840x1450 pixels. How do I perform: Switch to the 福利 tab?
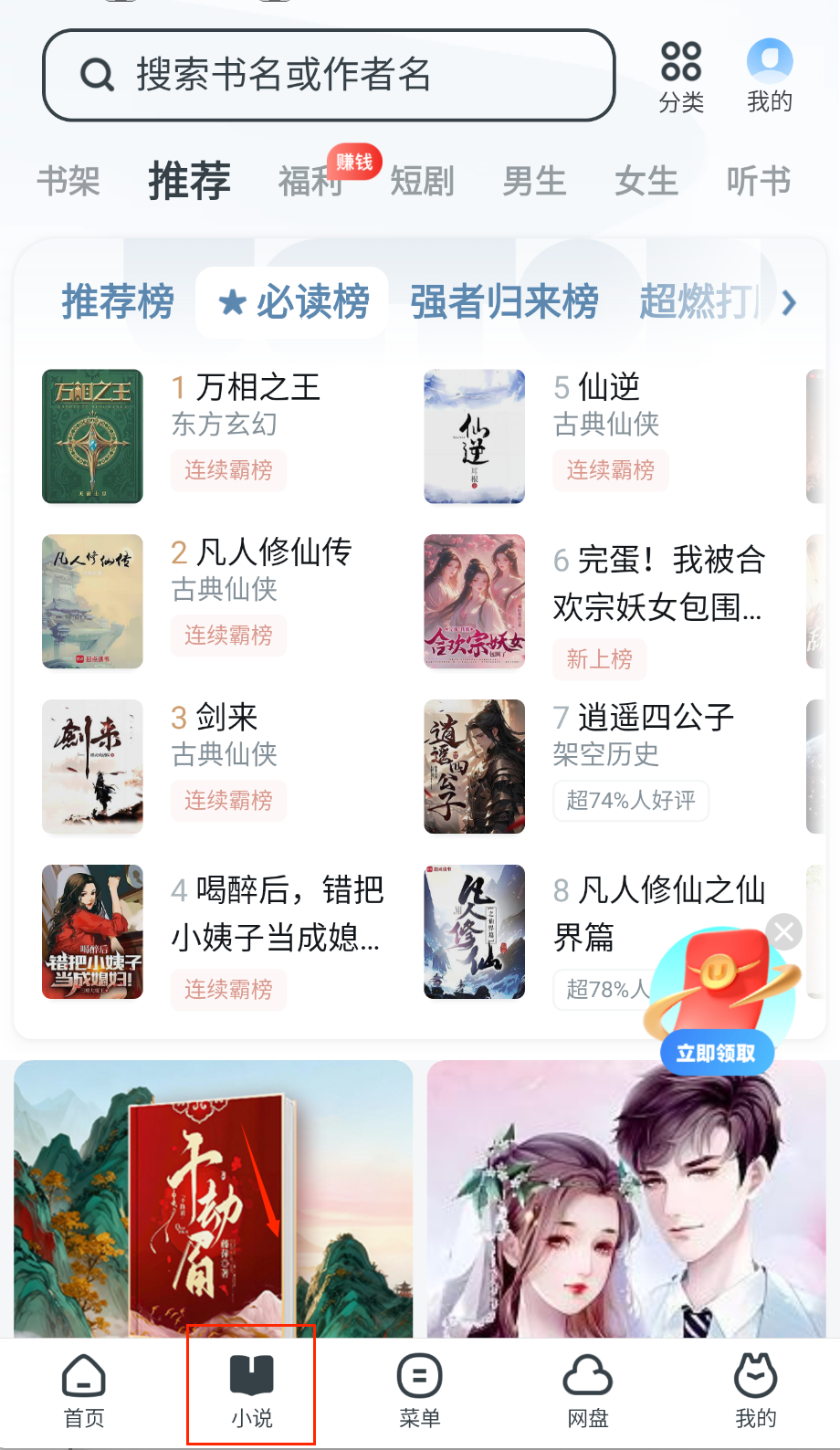tap(310, 181)
